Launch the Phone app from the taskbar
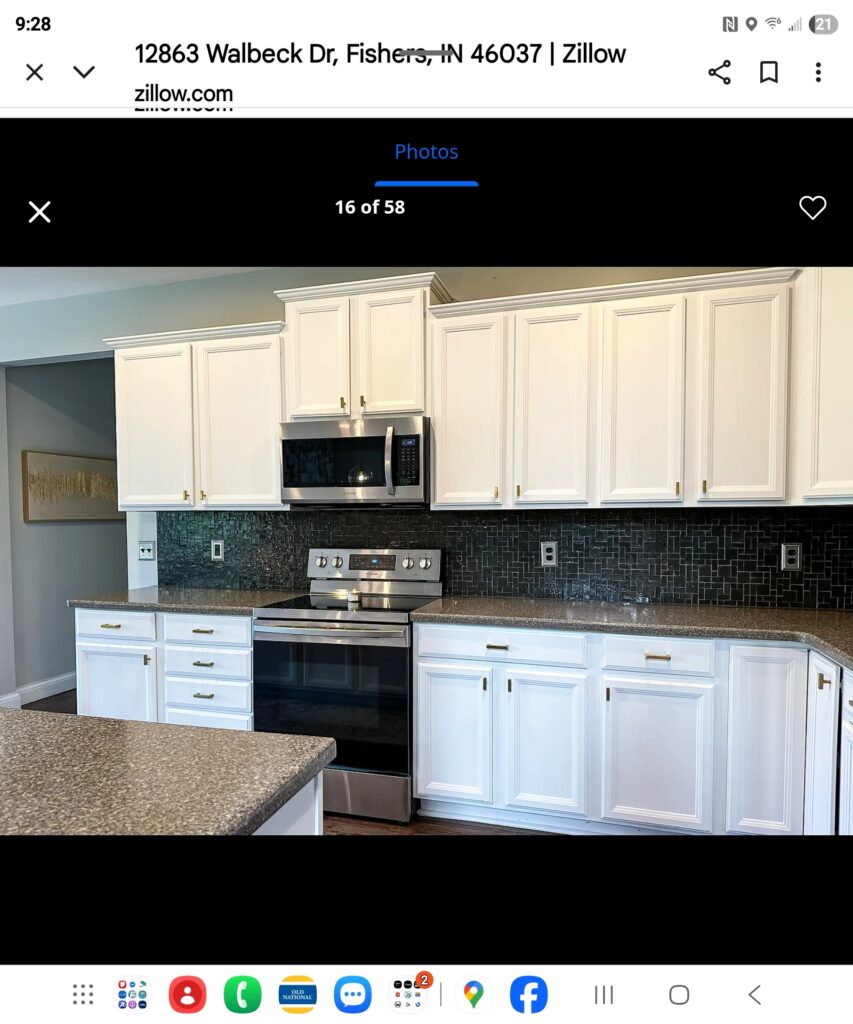853x1024 pixels. (x=242, y=994)
